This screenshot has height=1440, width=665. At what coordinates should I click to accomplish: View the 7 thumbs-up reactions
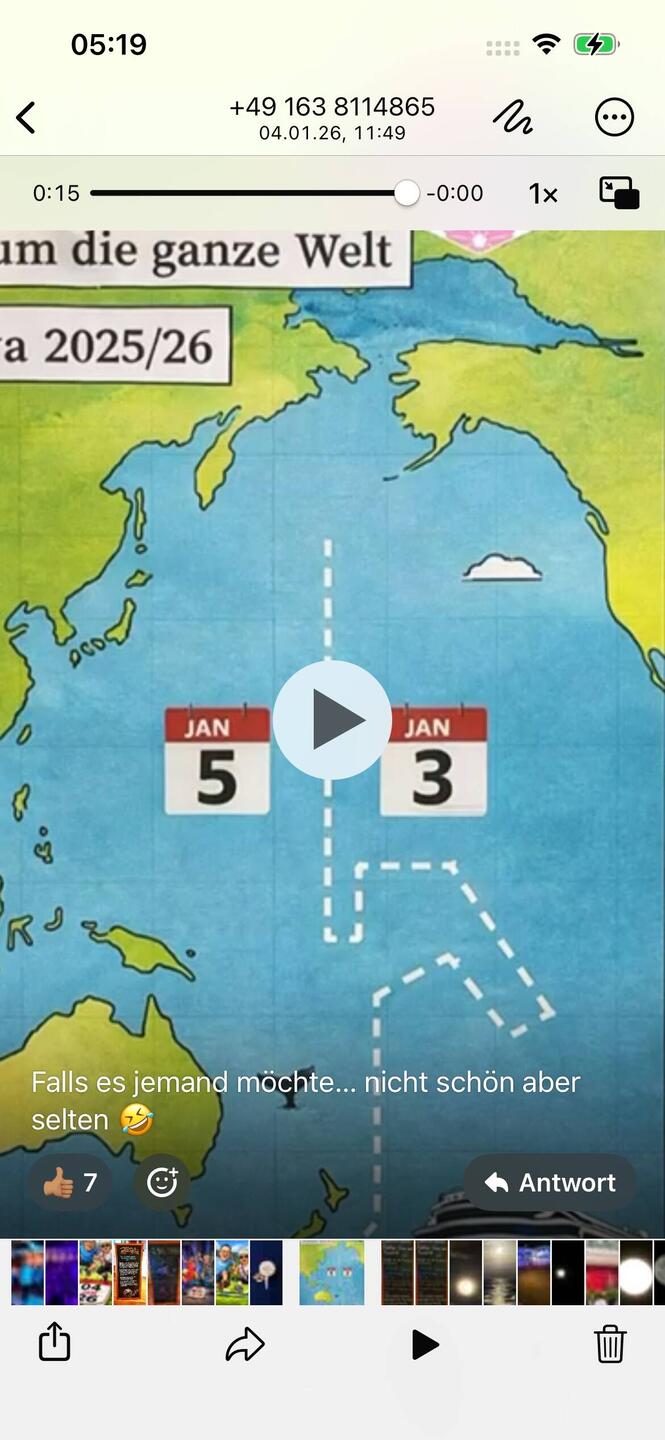click(x=70, y=1183)
